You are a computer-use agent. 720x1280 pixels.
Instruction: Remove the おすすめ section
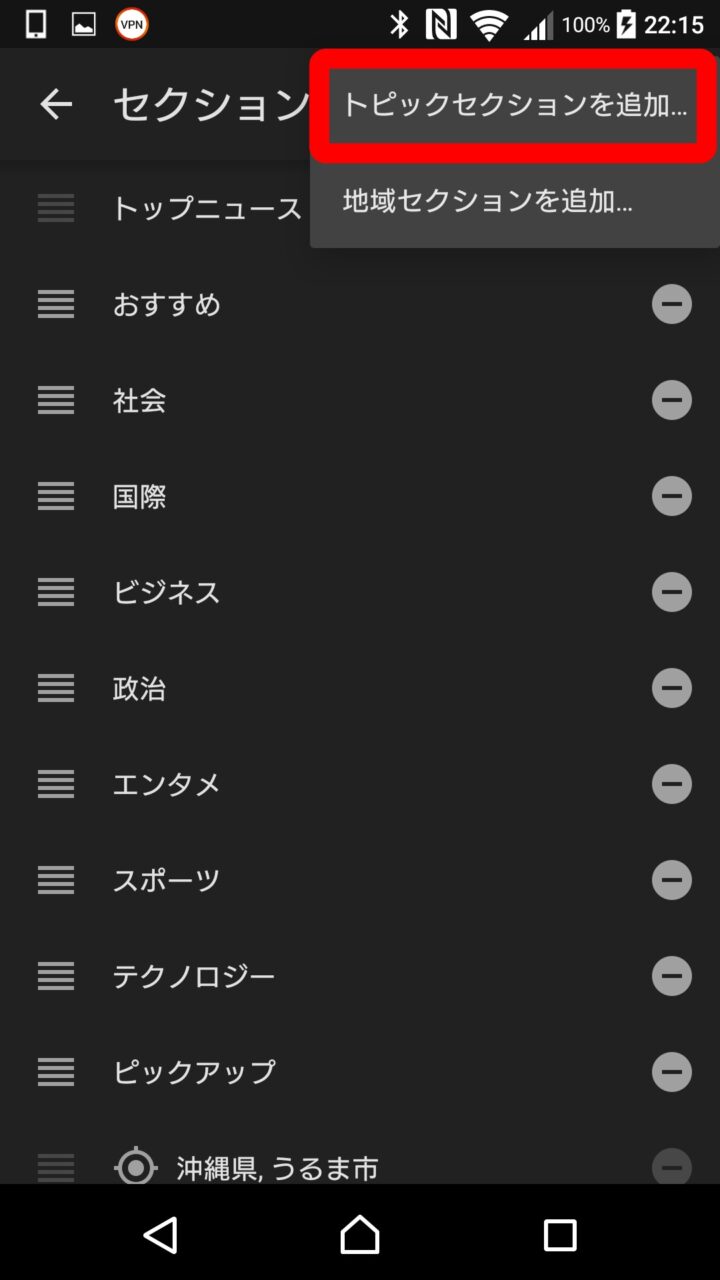(672, 304)
